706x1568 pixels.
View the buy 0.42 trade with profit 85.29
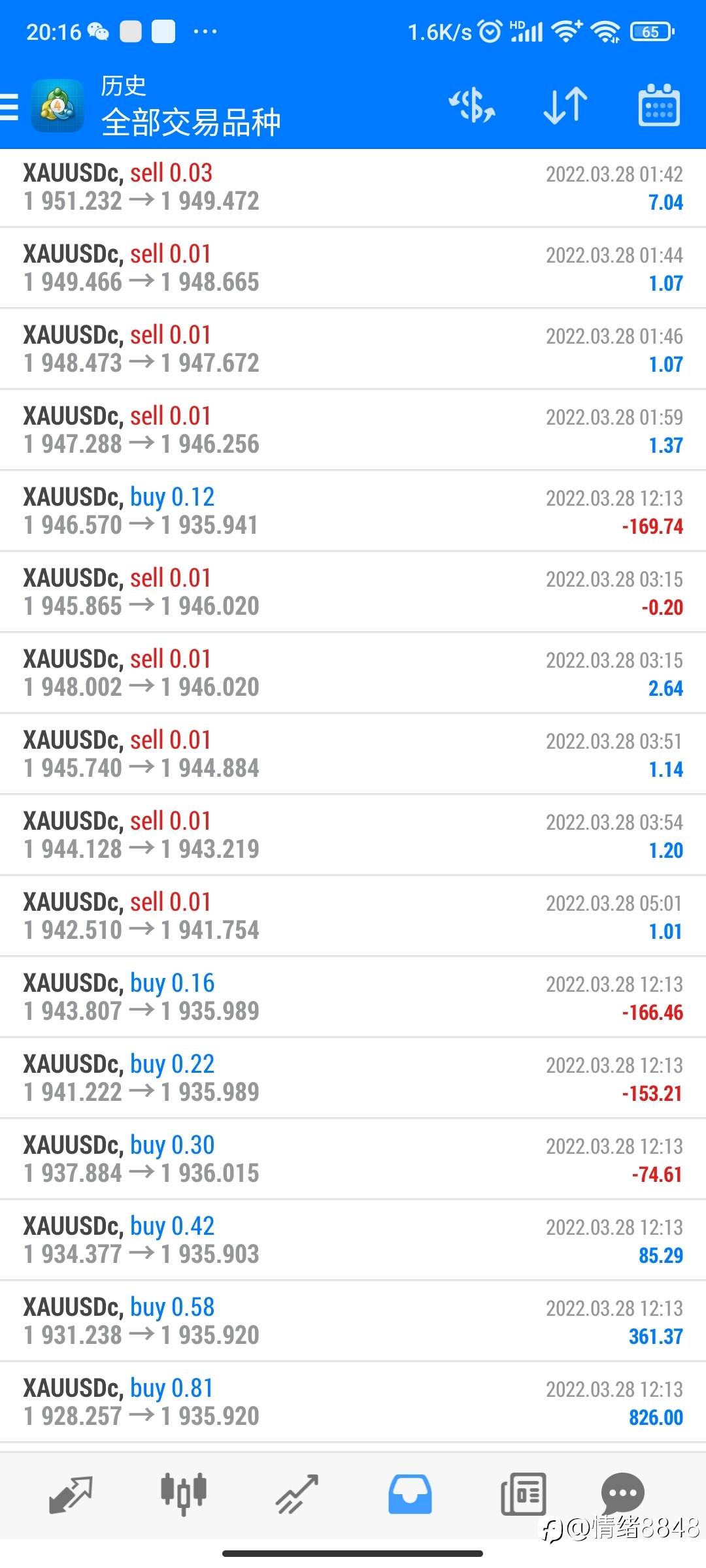pos(353,1241)
